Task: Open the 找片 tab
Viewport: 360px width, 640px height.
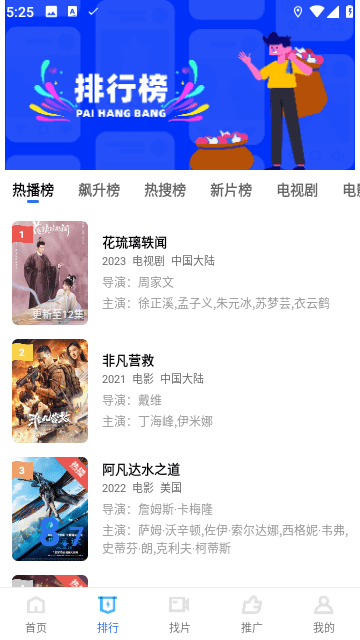Action: (180, 614)
